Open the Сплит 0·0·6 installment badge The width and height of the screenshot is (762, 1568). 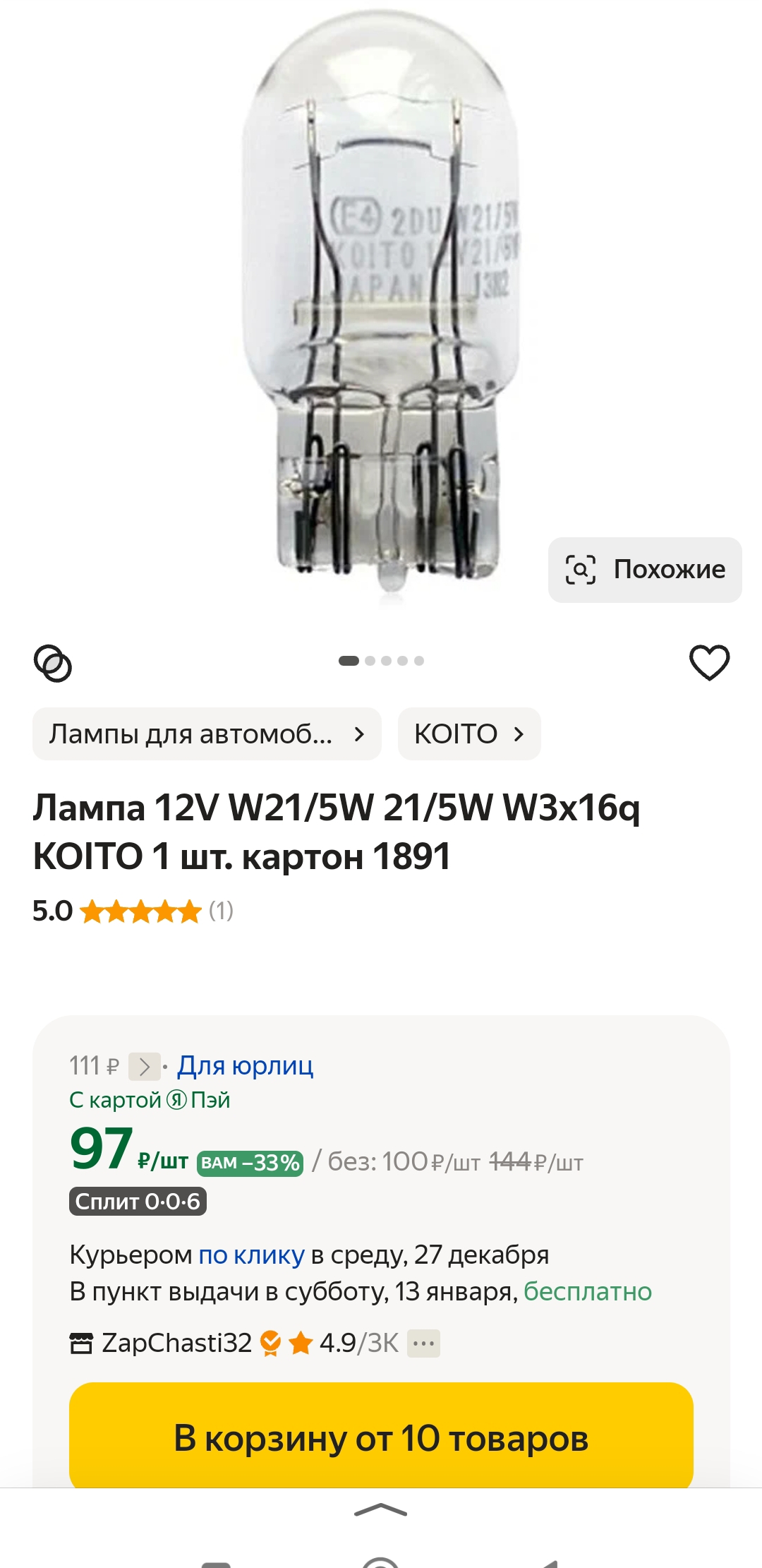coord(138,1202)
